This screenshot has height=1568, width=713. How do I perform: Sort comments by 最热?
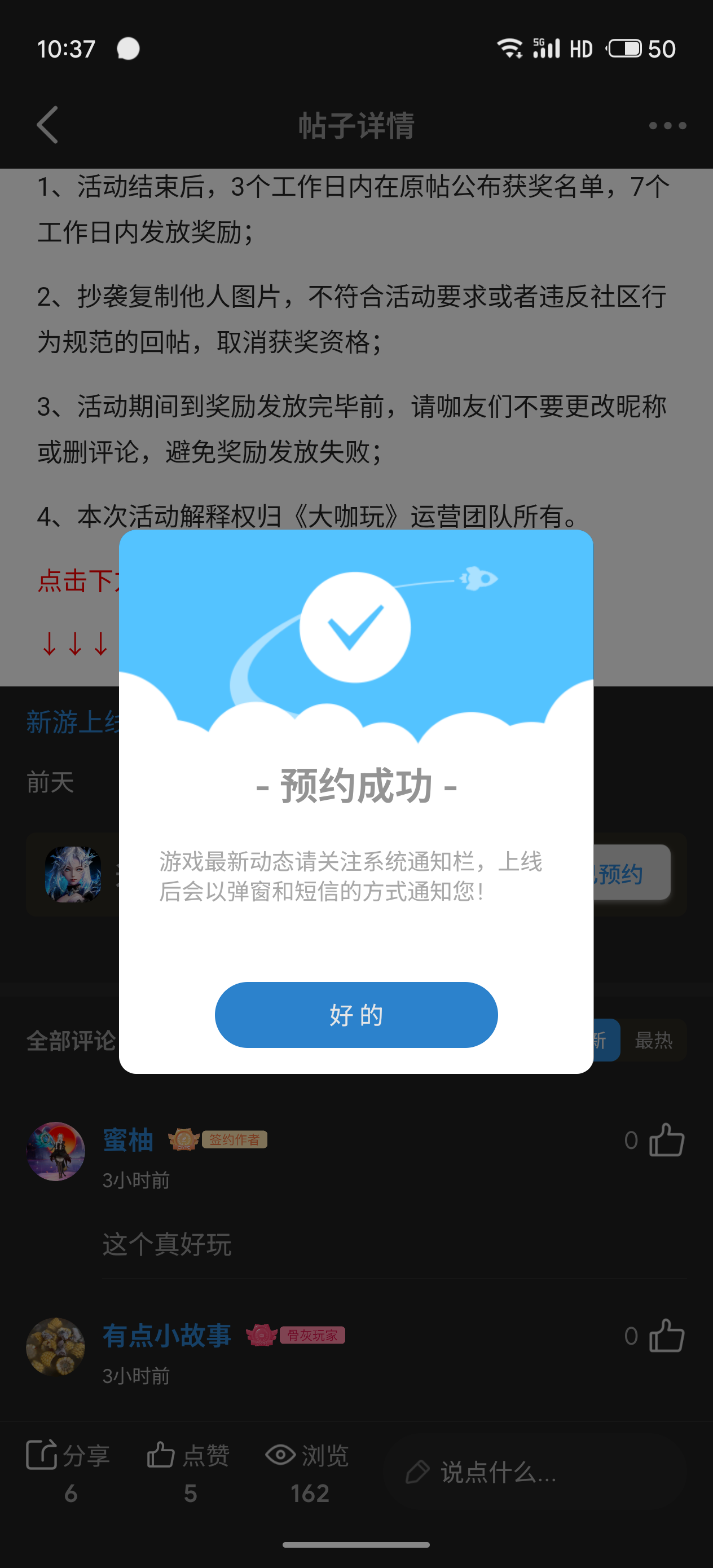(653, 1040)
